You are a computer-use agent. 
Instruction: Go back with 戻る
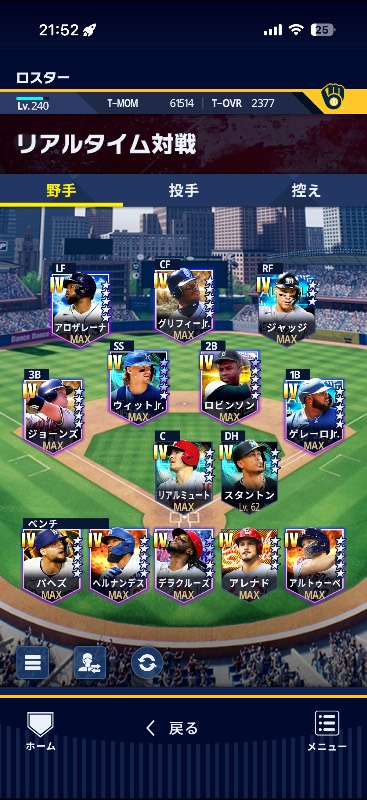[x=173, y=728]
